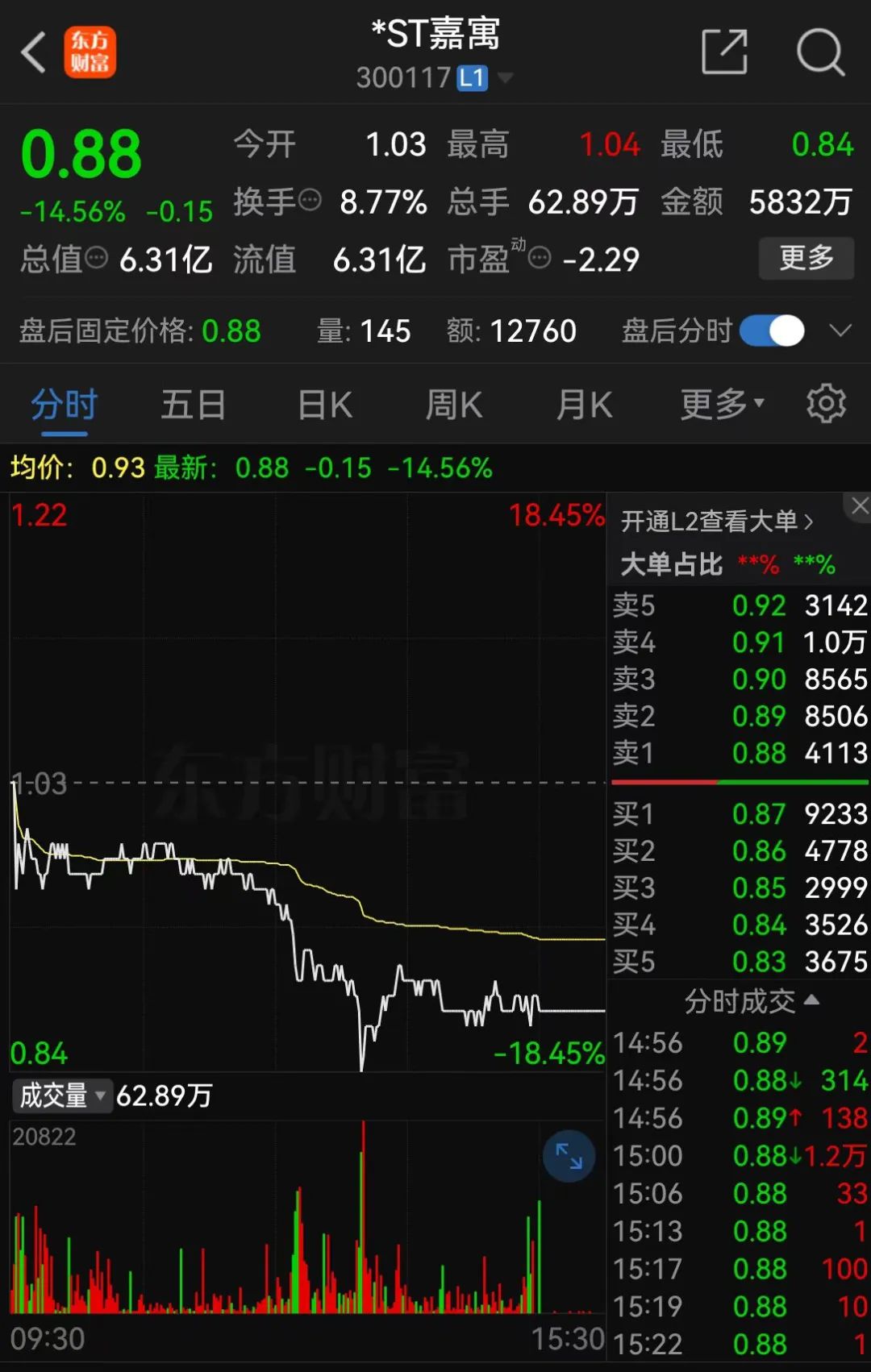
Task: Open the 更多 chart type dropdown menu
Action: click(x=718, y=405)
